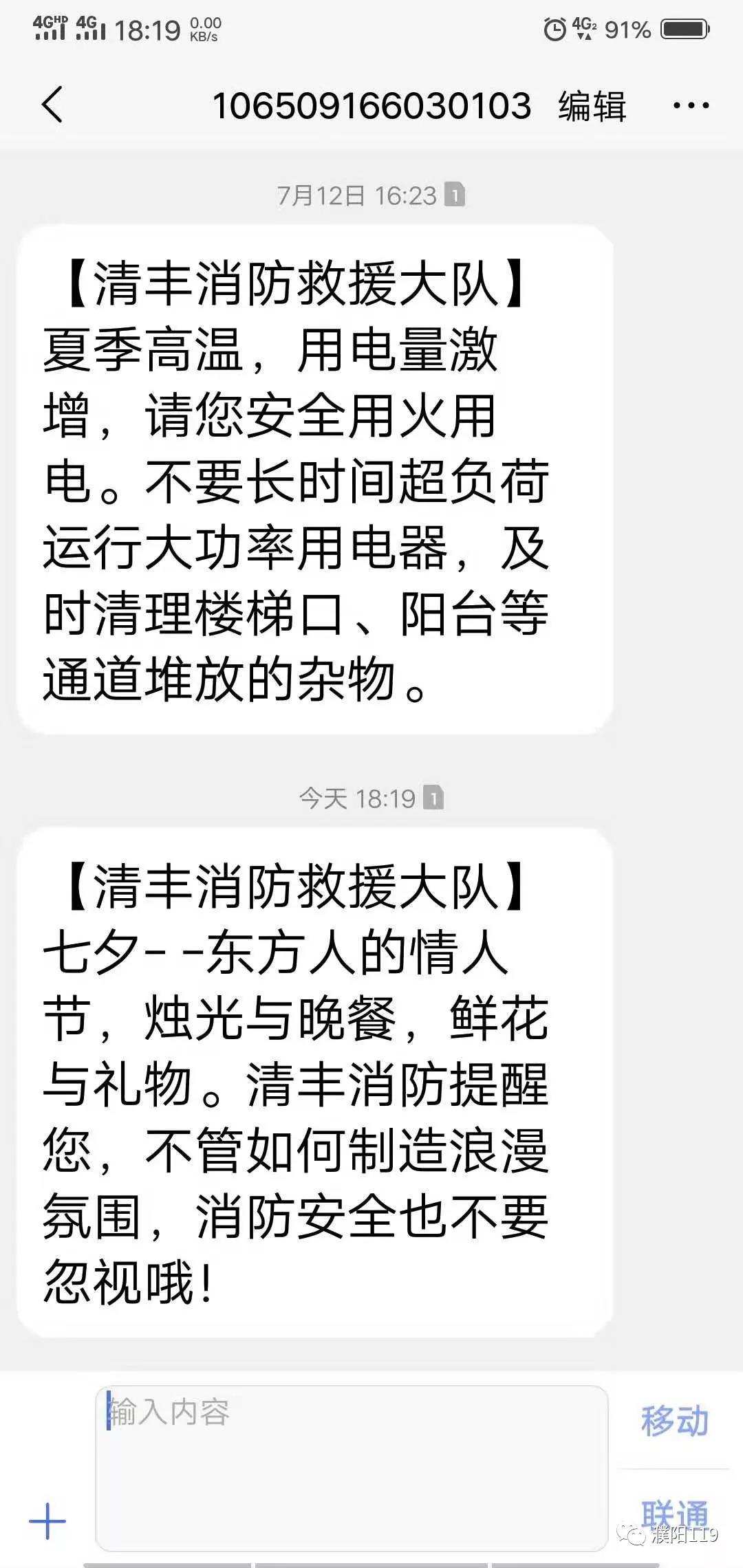Screen dimensions: 743x1568
Task: Tap 编辑 to edit the conversation
Action: click(x=592, y=107)
